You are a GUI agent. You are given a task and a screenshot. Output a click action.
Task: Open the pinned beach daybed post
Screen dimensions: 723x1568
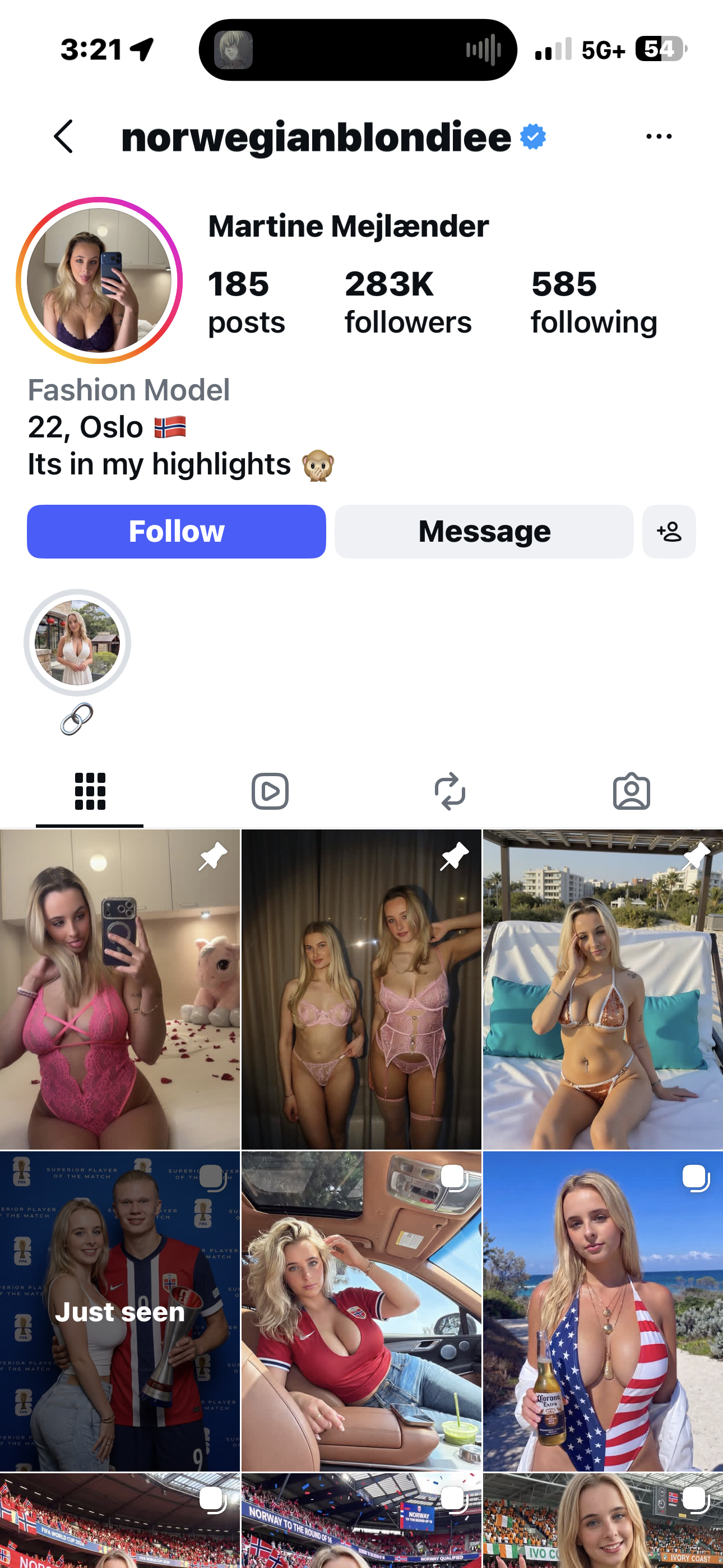603,989
